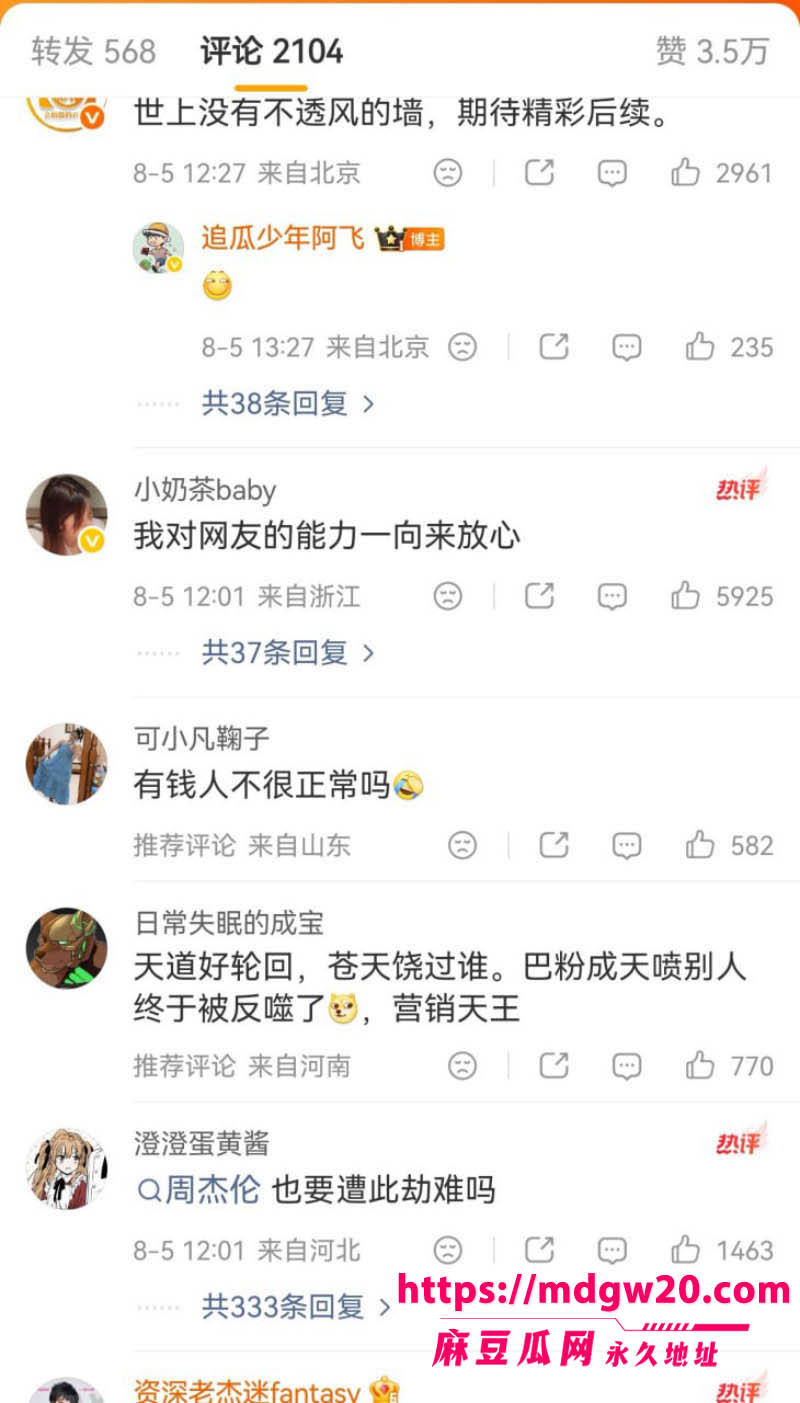Share the comment with 2961 likes
The width and height of the screenshot is (800, 1403).
[540, 173]
